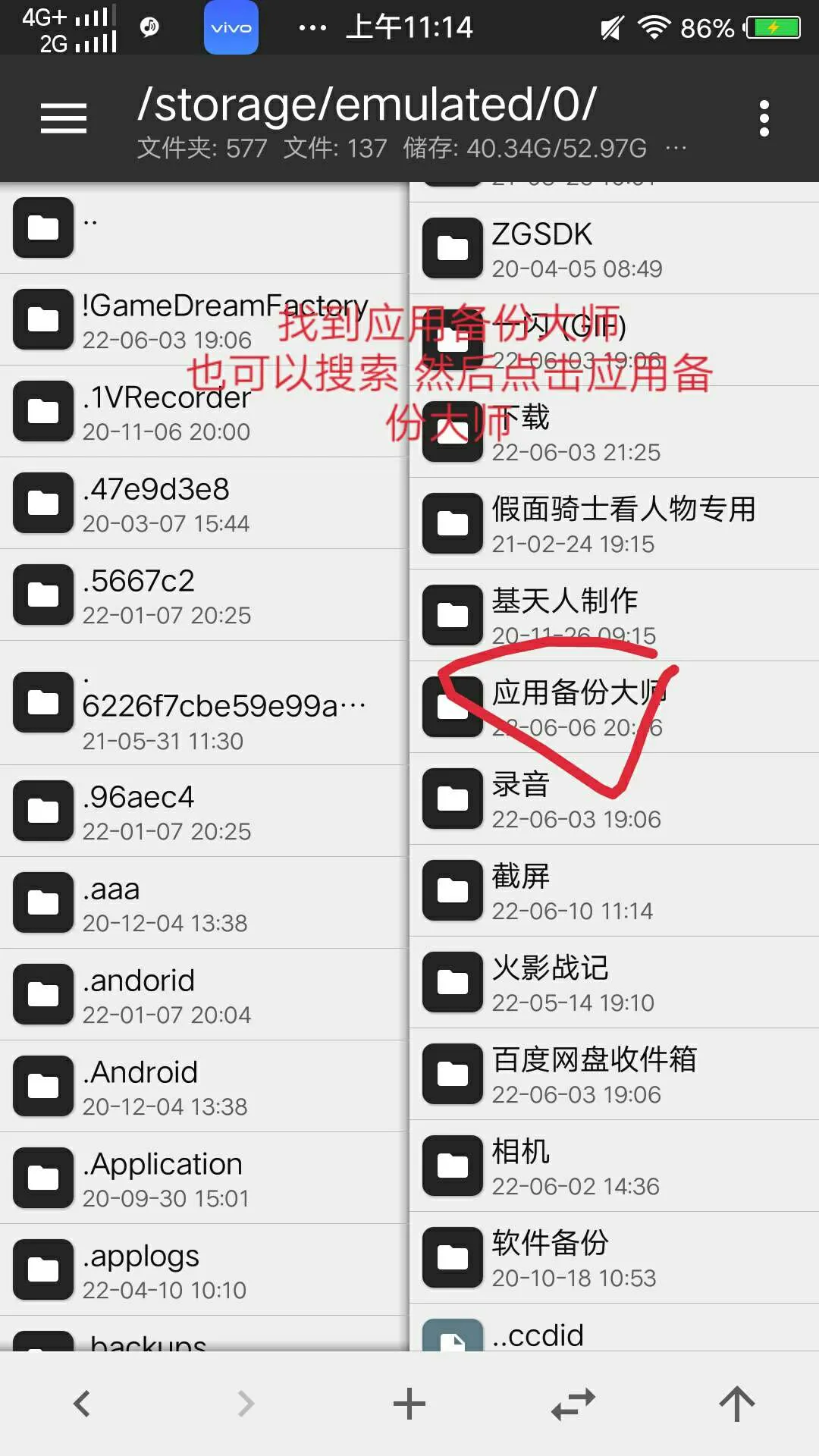Open the 百度网盘收件箱 folder
Viewport: 819px width, 1456px height.
coord(613,1075)
